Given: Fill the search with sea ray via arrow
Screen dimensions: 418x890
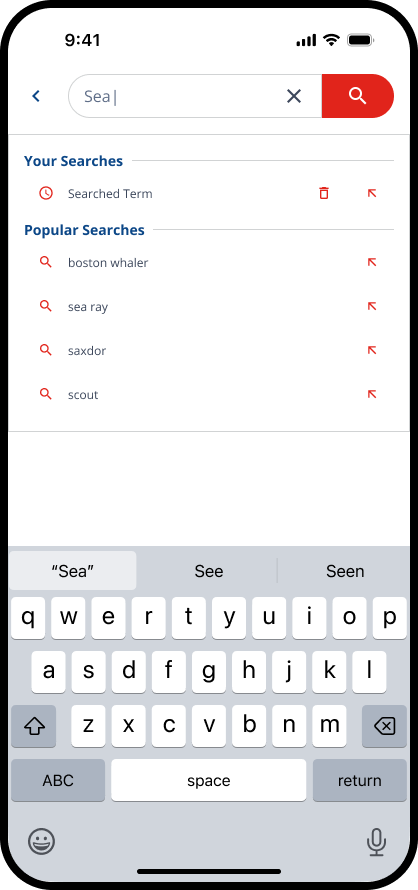Looking at the screenshot, I should click(372, 306).
